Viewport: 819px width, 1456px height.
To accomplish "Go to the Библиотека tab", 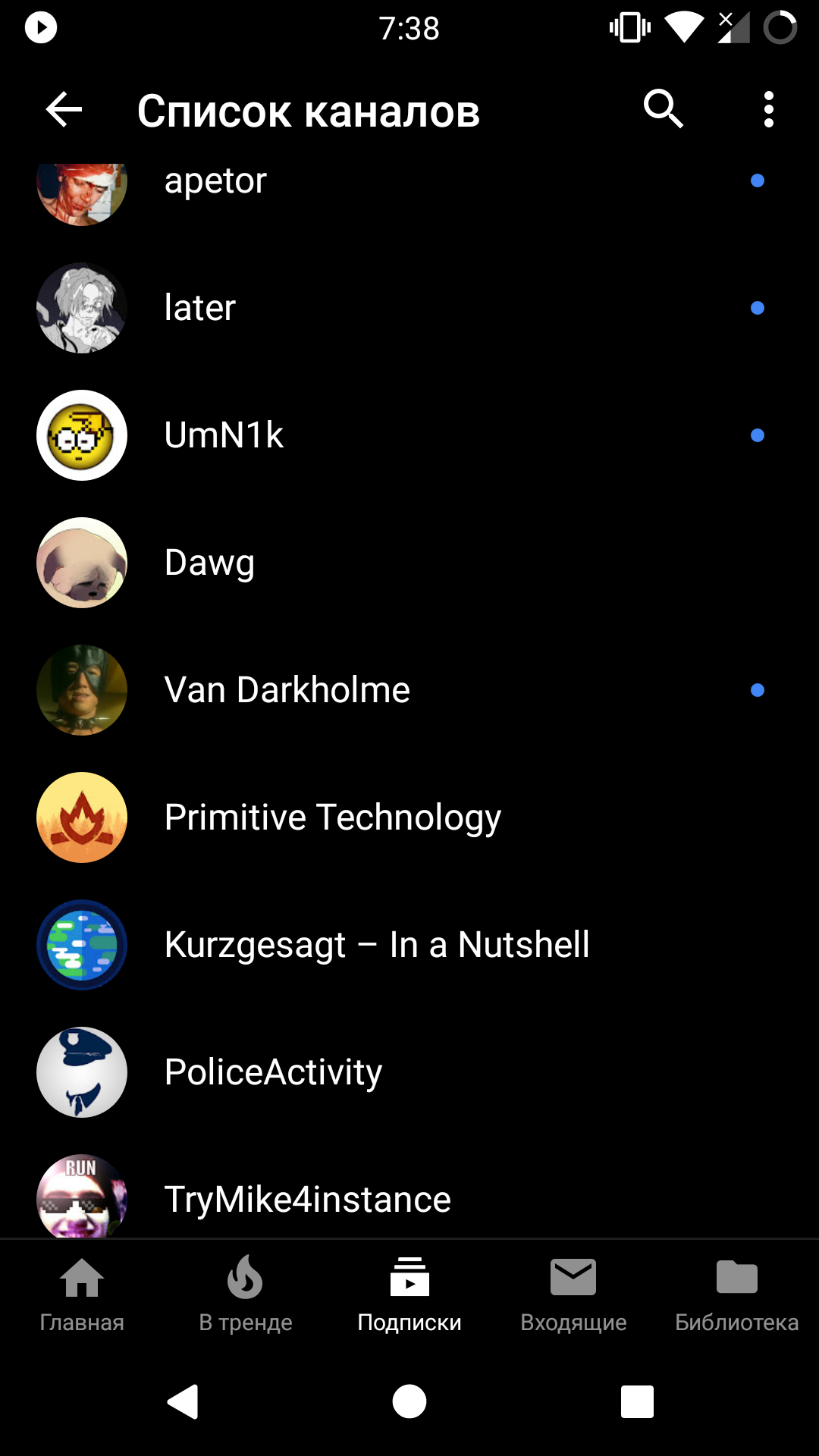I will pyautogui.click(x=736, y=1294).
